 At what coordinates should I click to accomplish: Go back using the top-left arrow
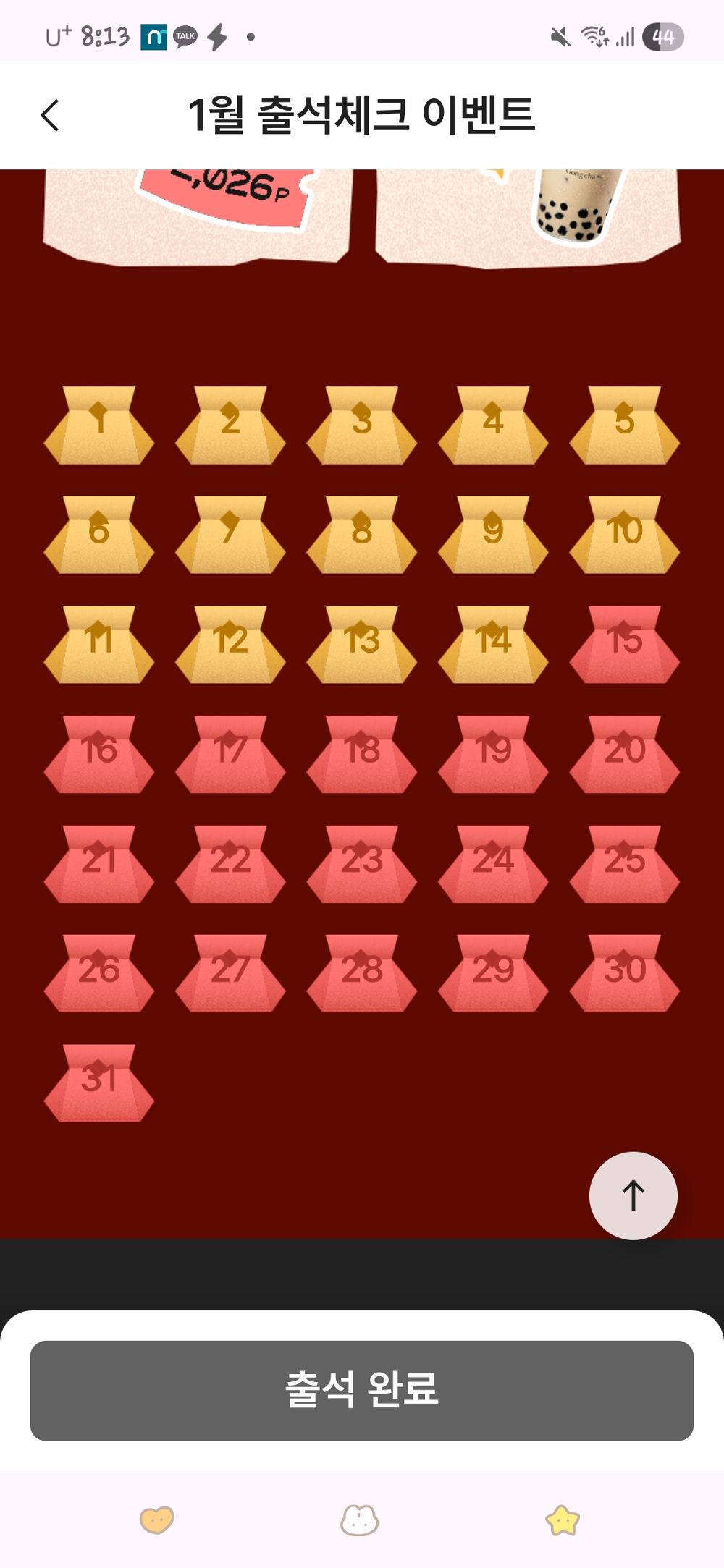coord(49,115)
